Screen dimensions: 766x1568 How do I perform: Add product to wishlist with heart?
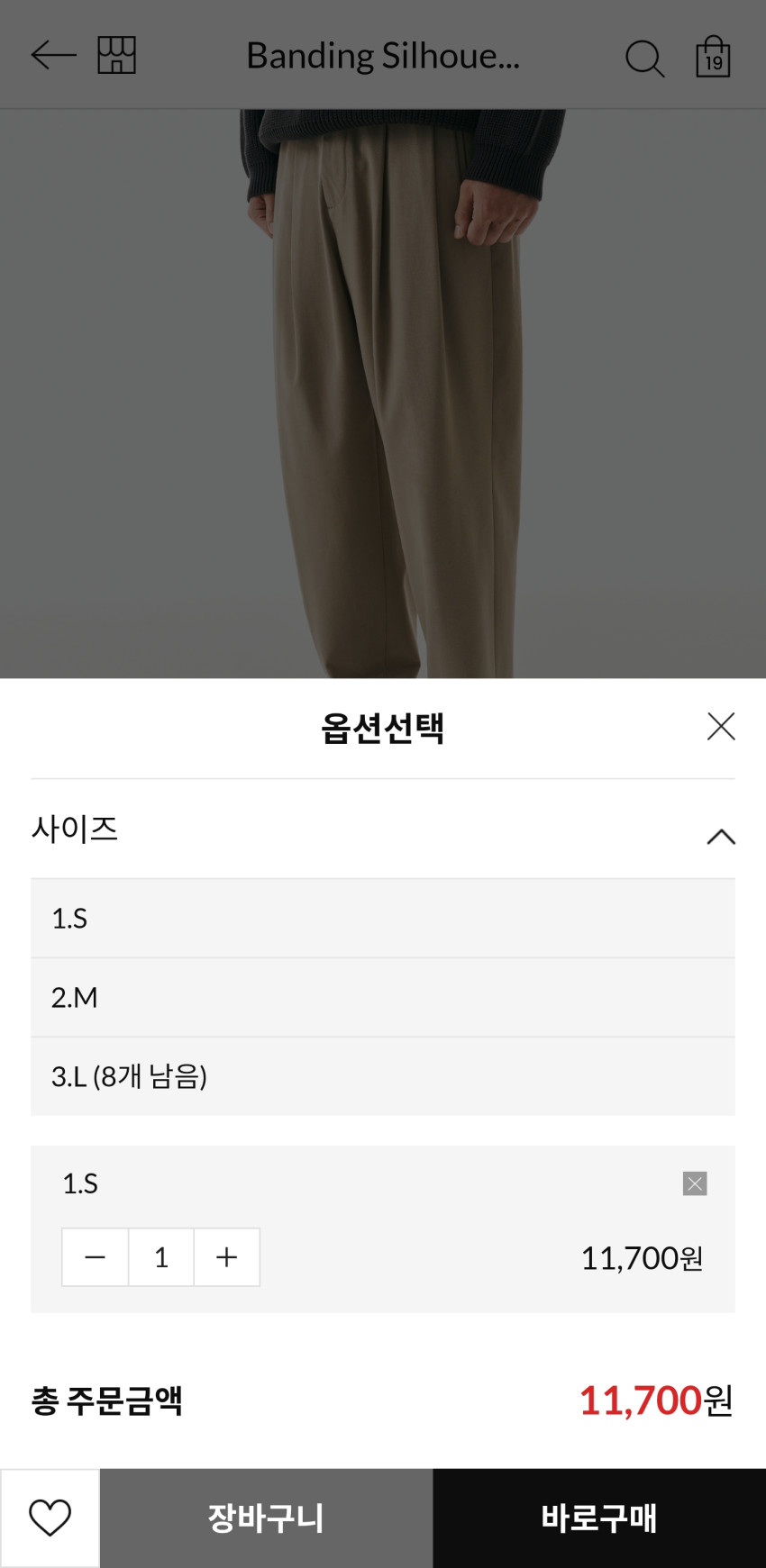pyautogui.click(x=50, y=1518)
